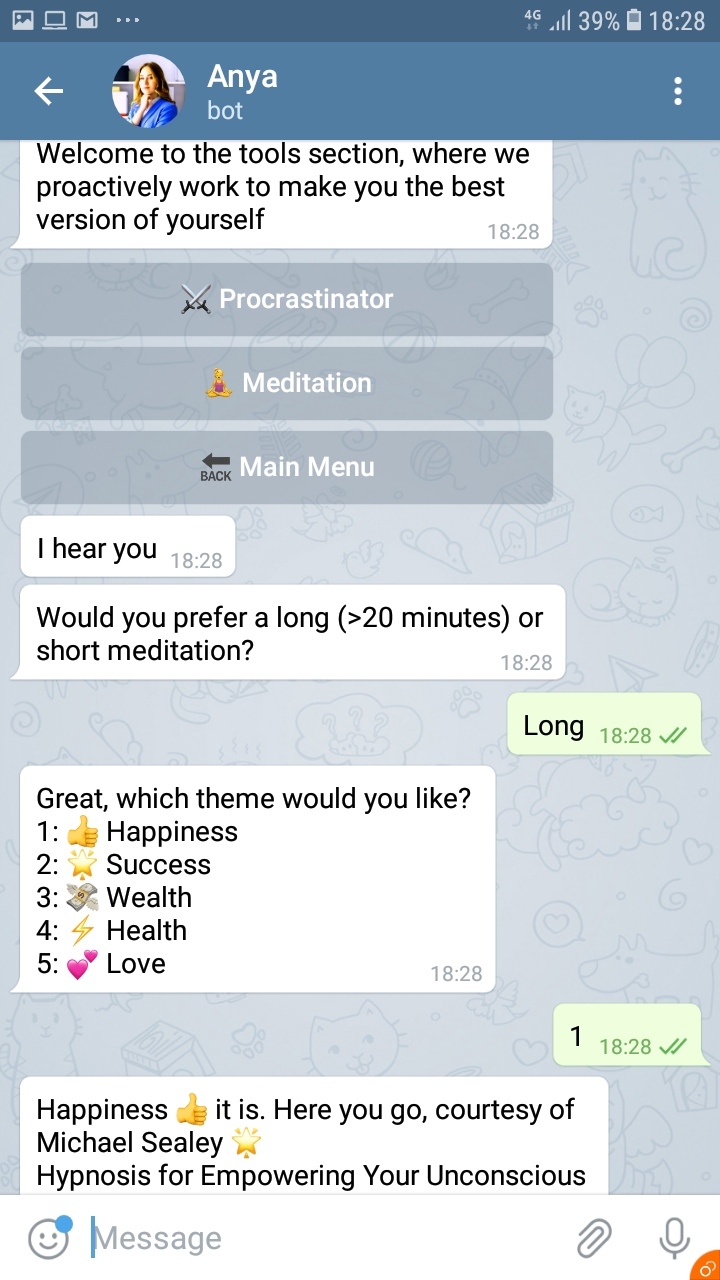Choose the Meditation button
Viewport: 720px width, 1280px height.
click(x=287, y=383)
